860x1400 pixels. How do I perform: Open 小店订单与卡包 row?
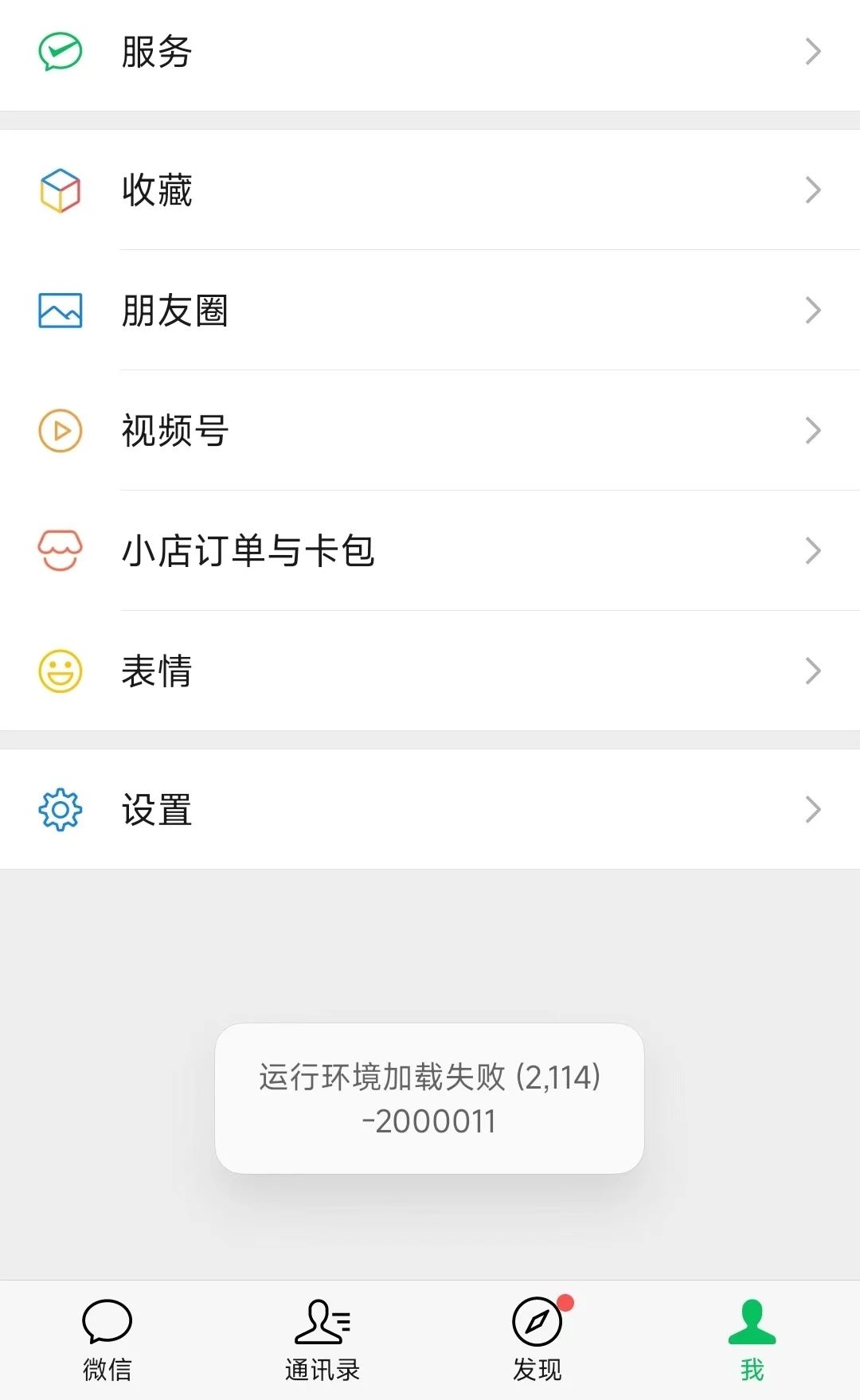[430, 551]
